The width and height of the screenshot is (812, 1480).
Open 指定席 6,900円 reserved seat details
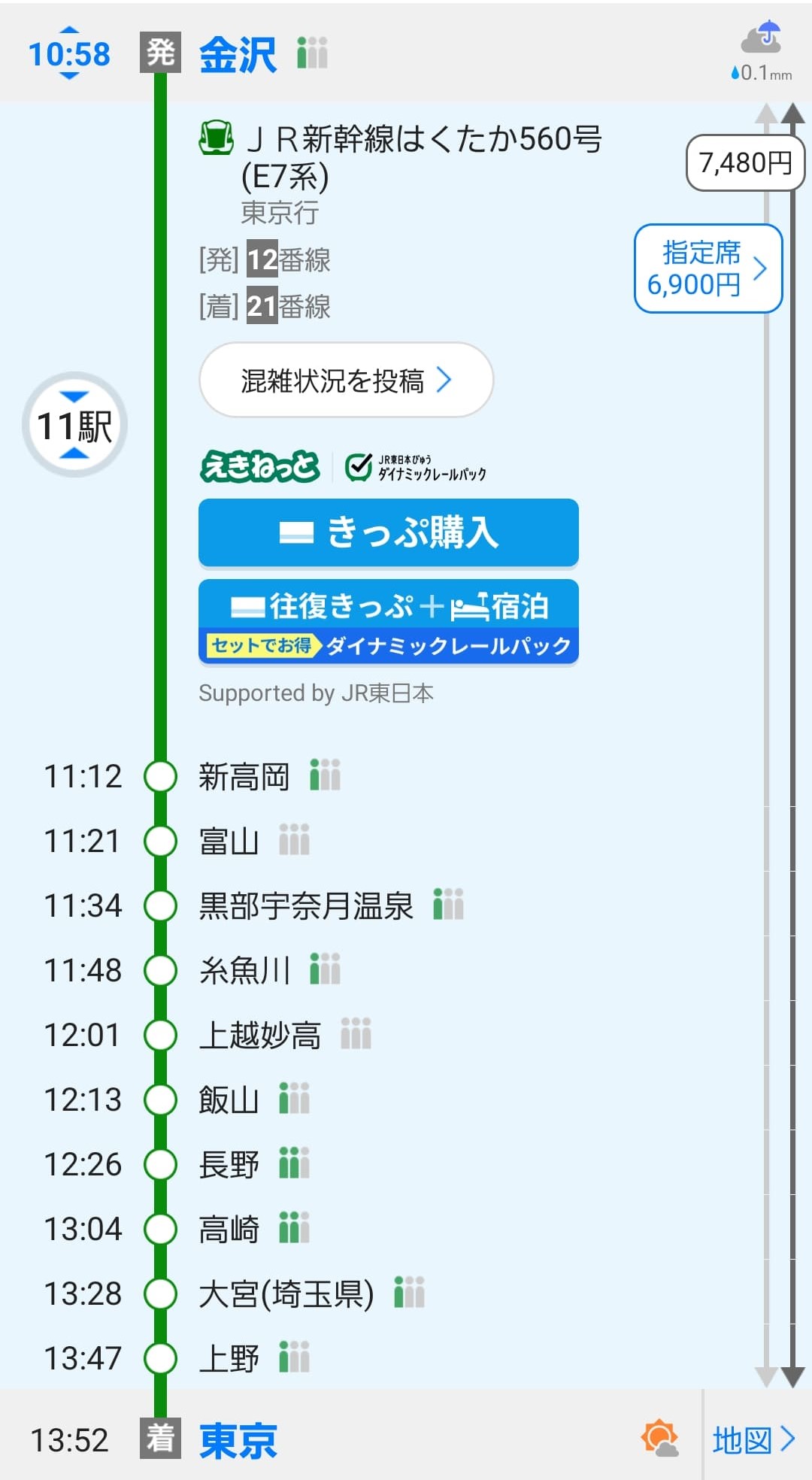pos(707,268)
